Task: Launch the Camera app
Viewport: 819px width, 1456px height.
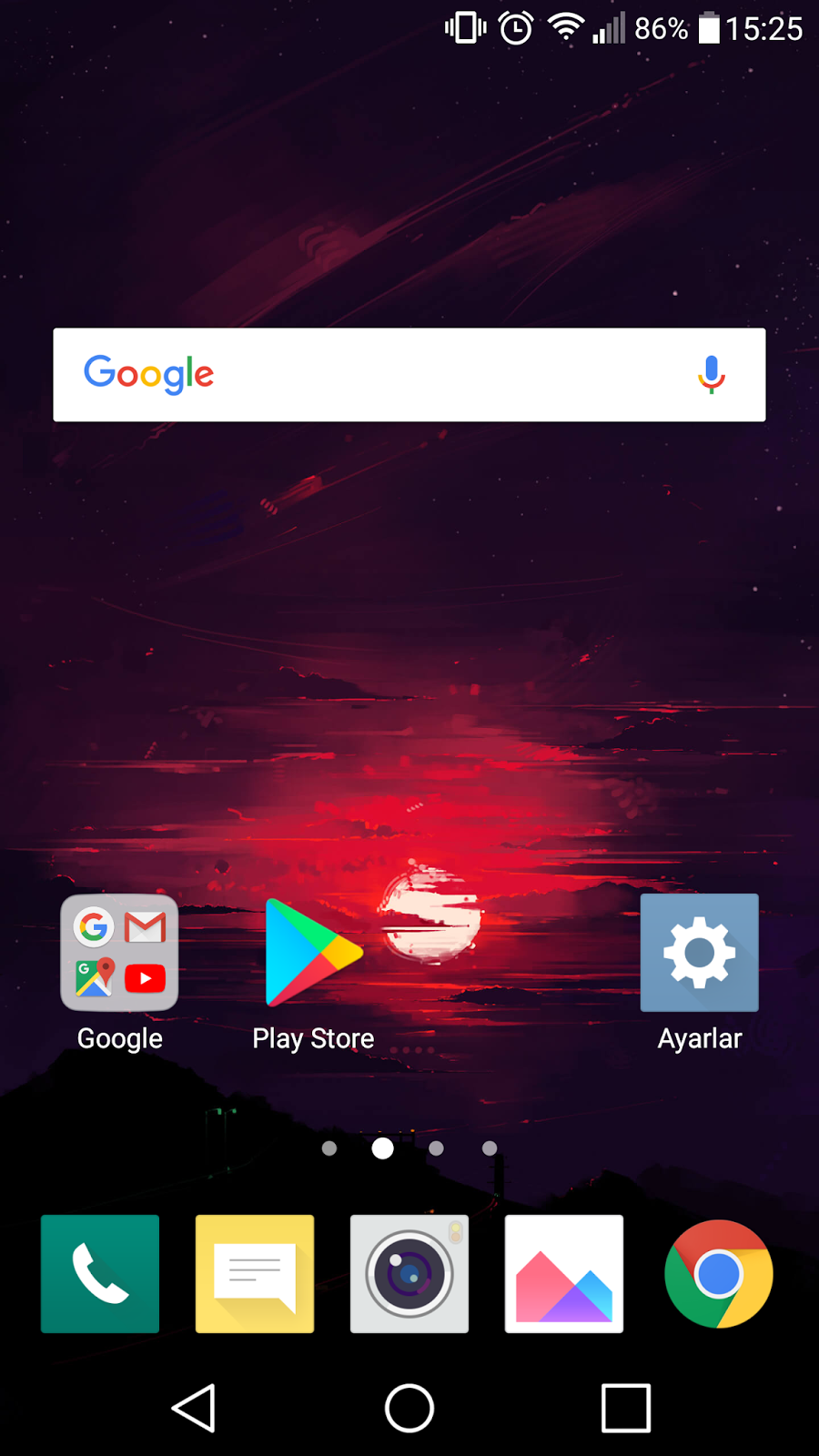Action: coord(409,1274)
